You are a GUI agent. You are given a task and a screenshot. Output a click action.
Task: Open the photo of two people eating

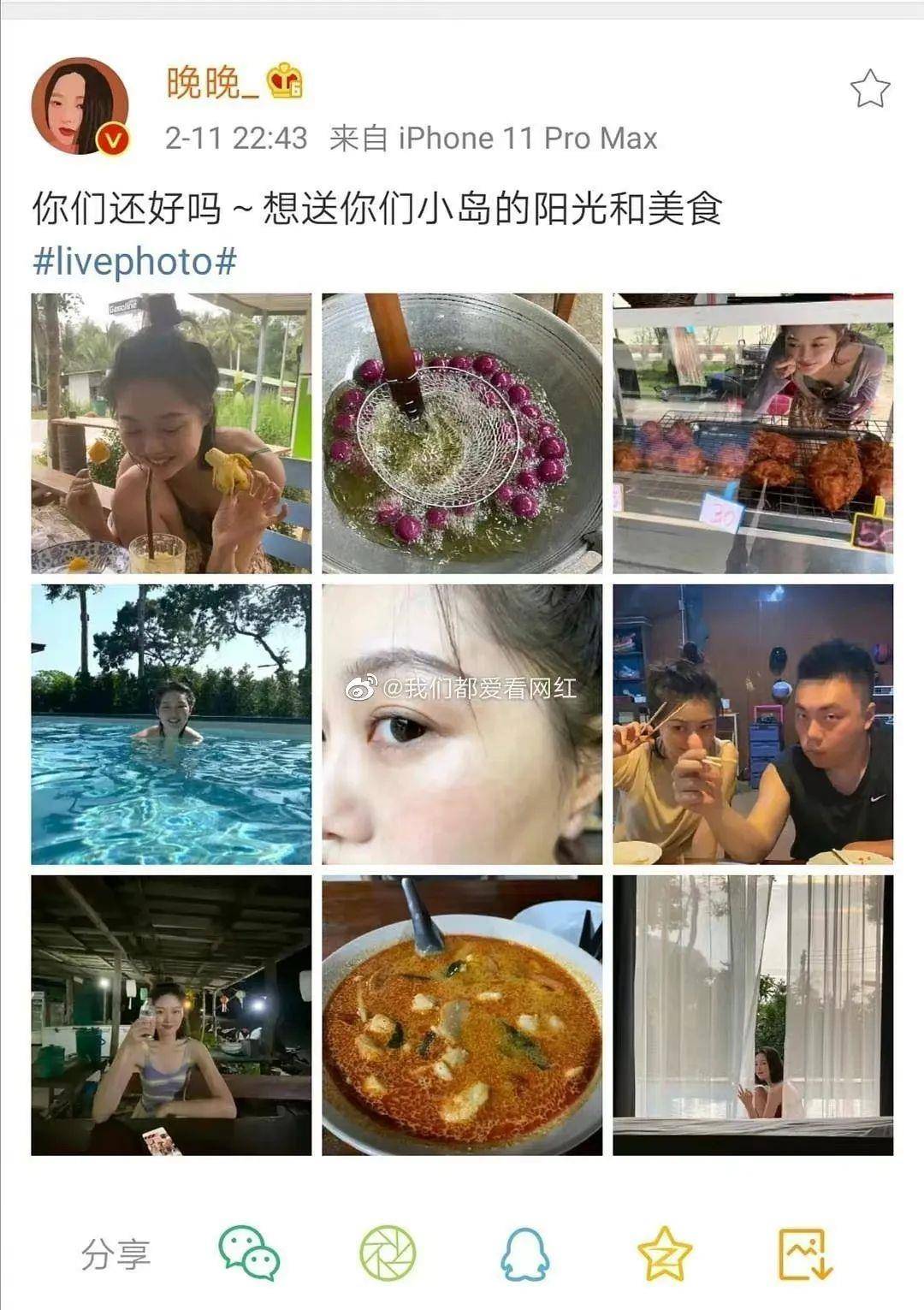click(x=753, y=725)
